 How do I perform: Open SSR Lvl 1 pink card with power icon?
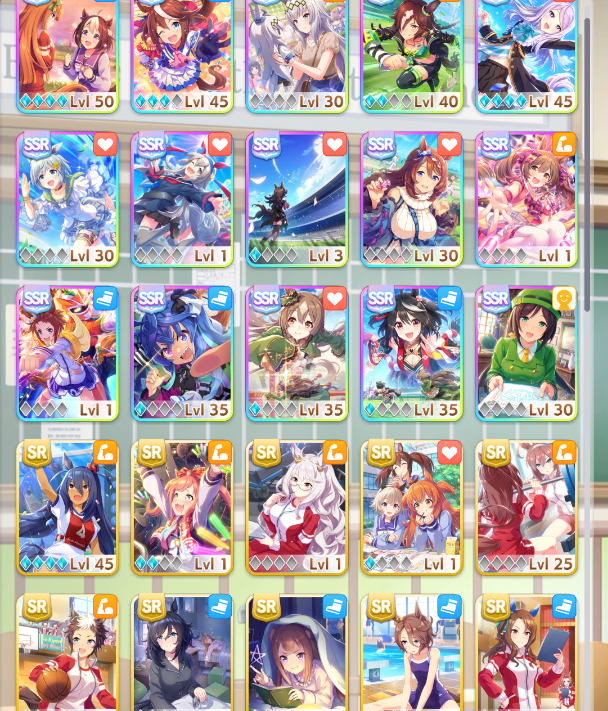point(527,198)
